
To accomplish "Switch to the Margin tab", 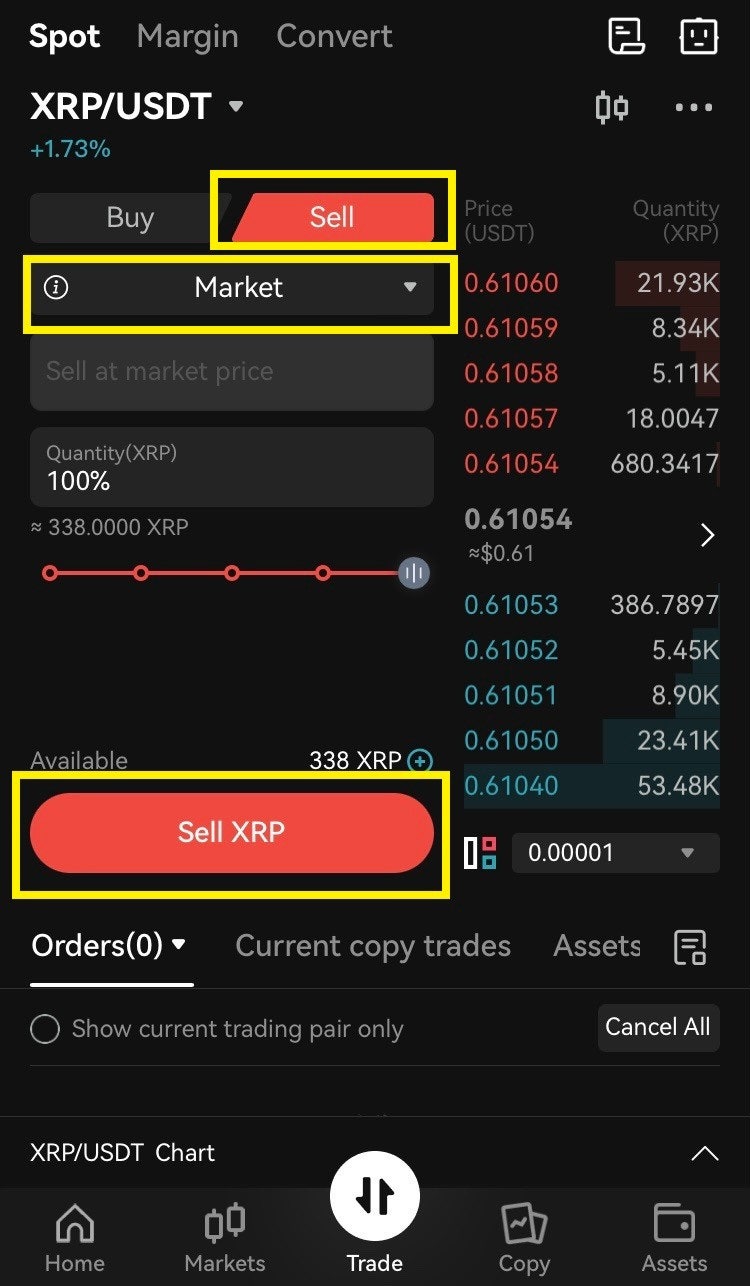I will coord(187,37).
